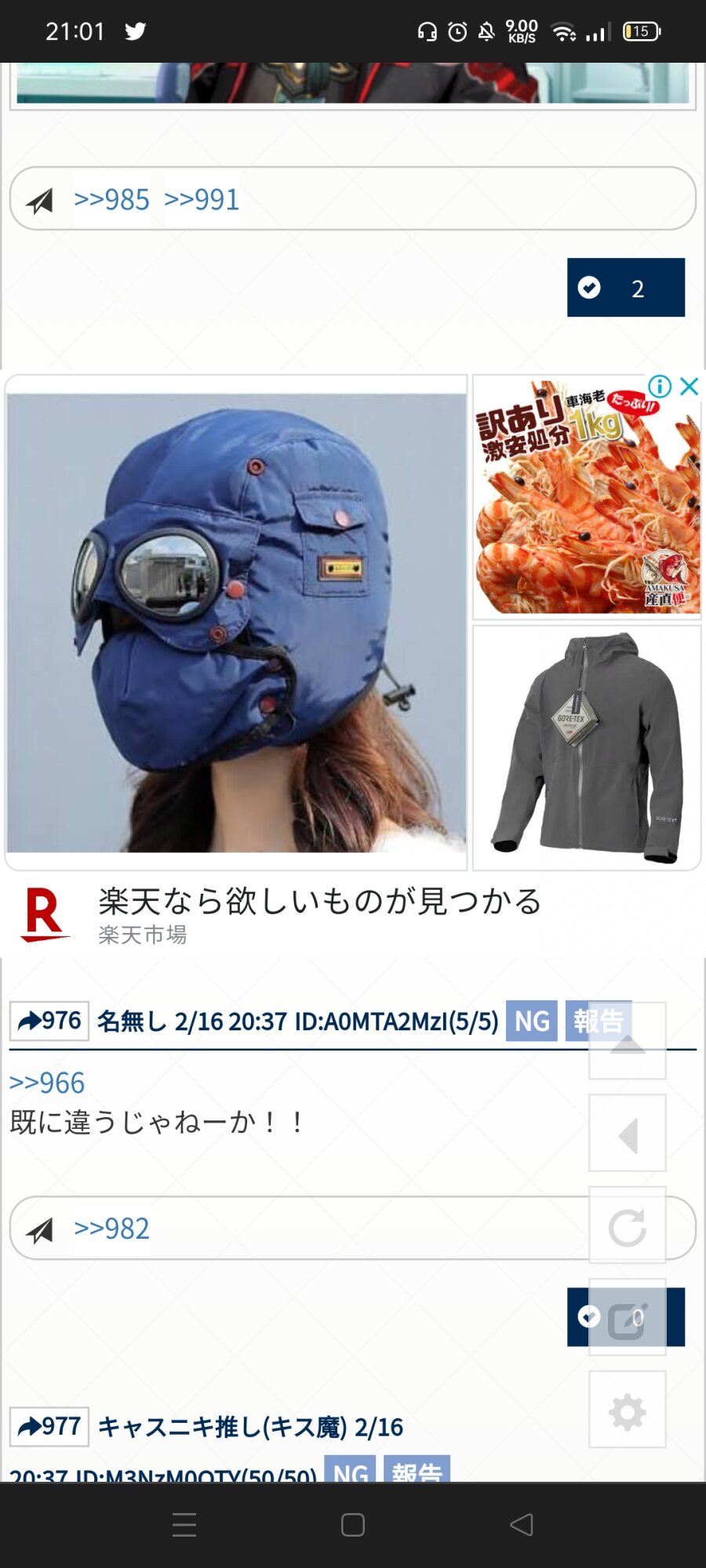Open the 楽天市場 ad headline

pos(320,902)
